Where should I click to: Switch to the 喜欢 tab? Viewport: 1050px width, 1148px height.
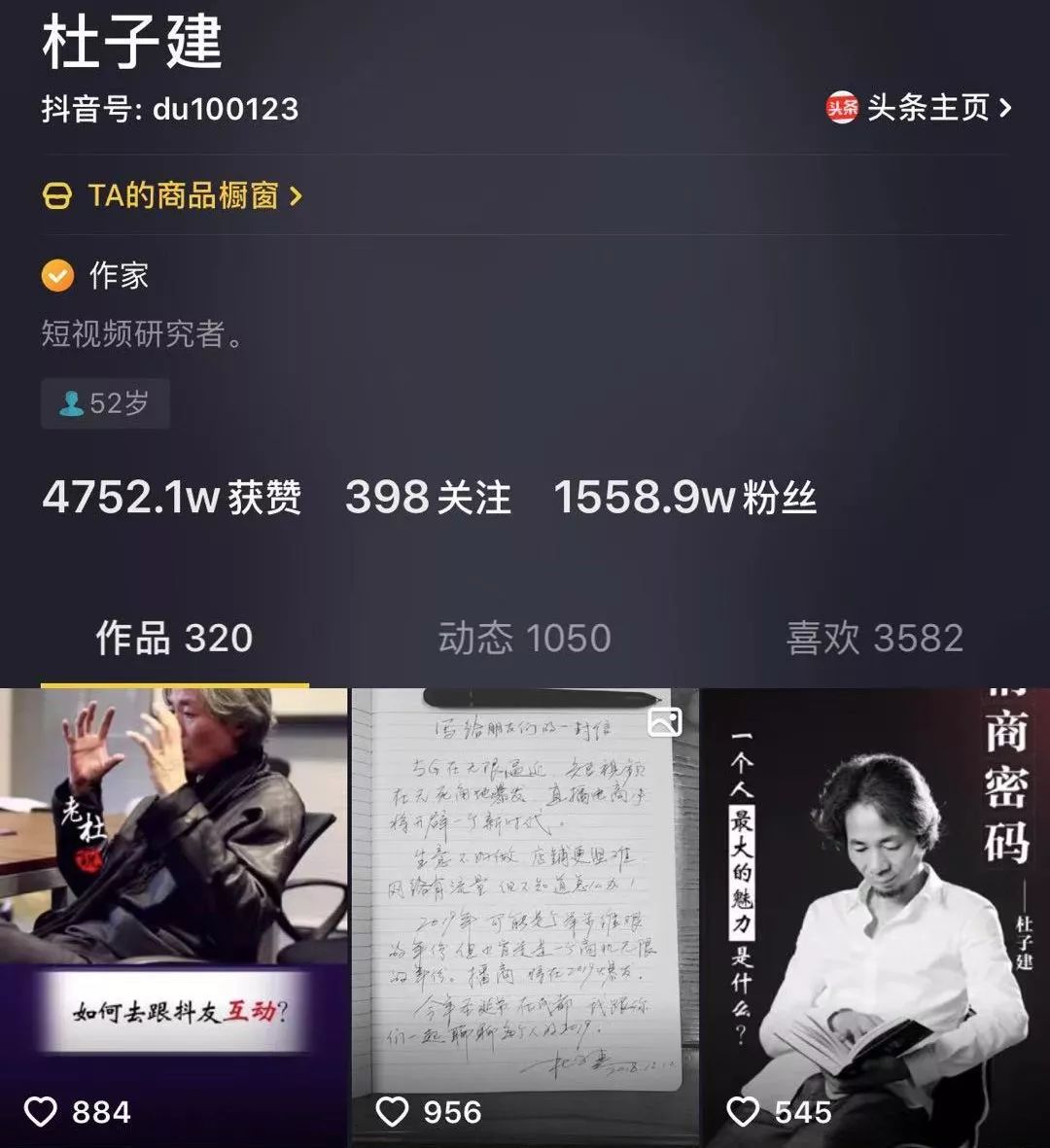(874, 638)
